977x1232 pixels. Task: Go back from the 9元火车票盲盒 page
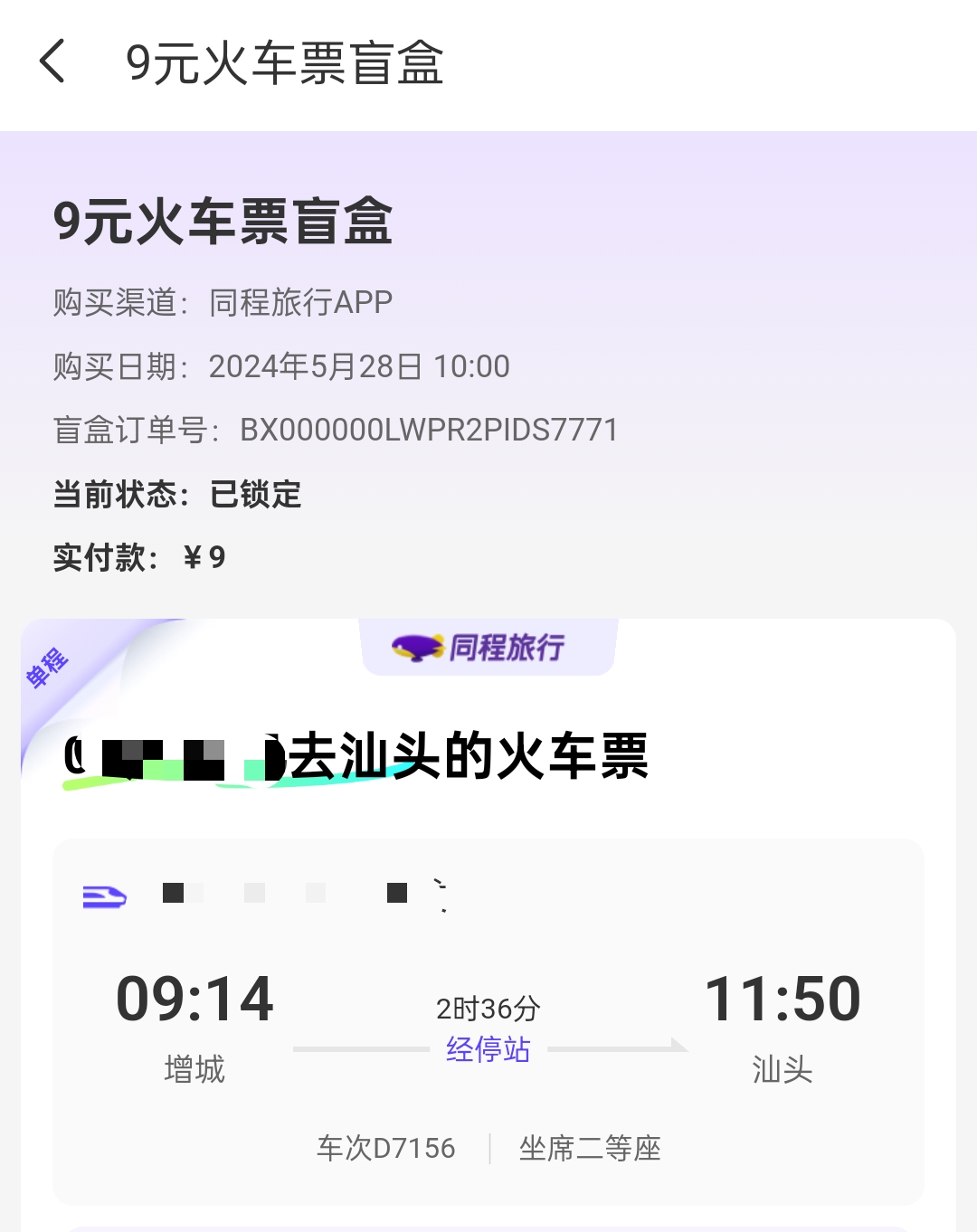[52, 62]
